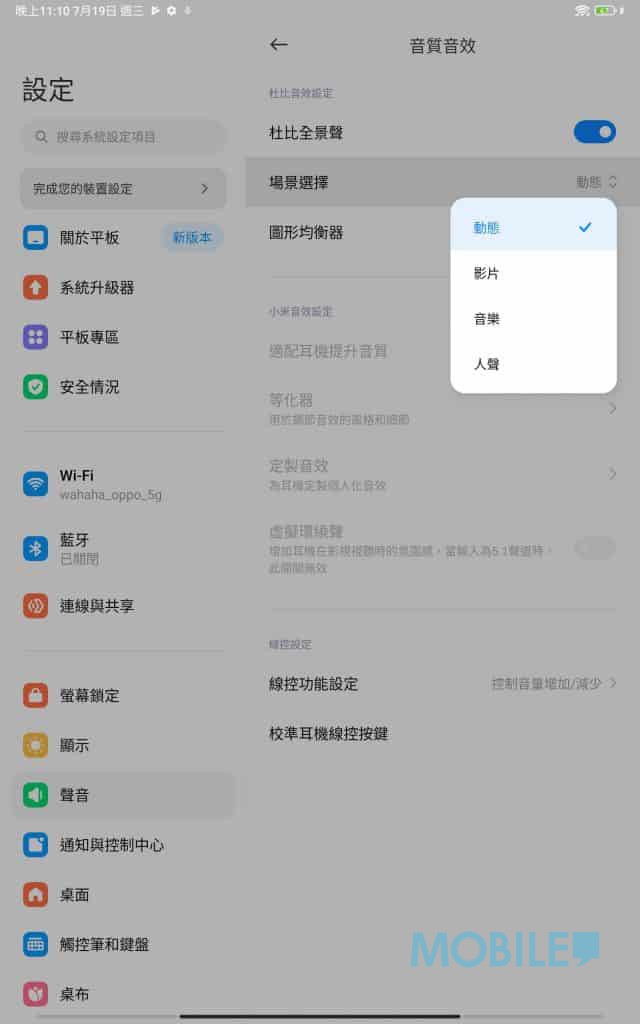Open 系統升級器

point(97,288)
